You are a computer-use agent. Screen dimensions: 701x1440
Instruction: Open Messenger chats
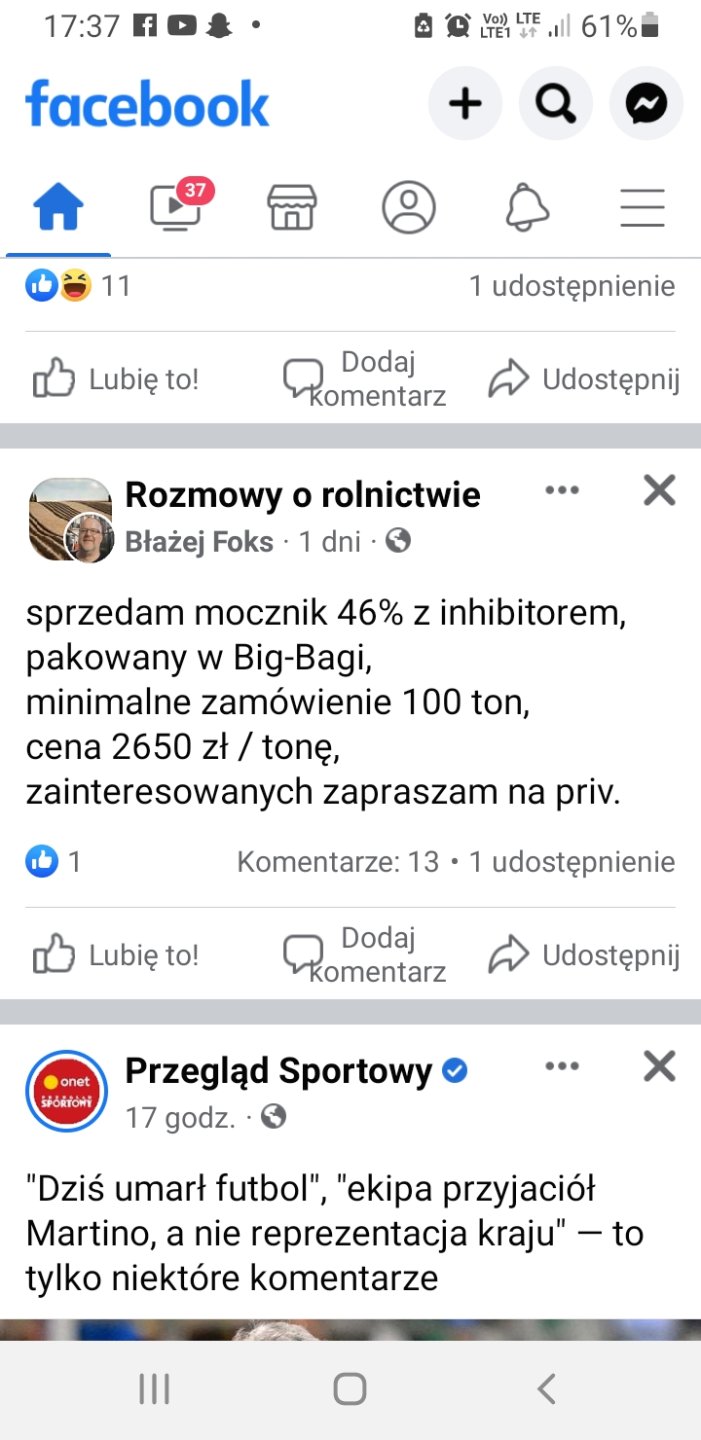coord(646,103)
